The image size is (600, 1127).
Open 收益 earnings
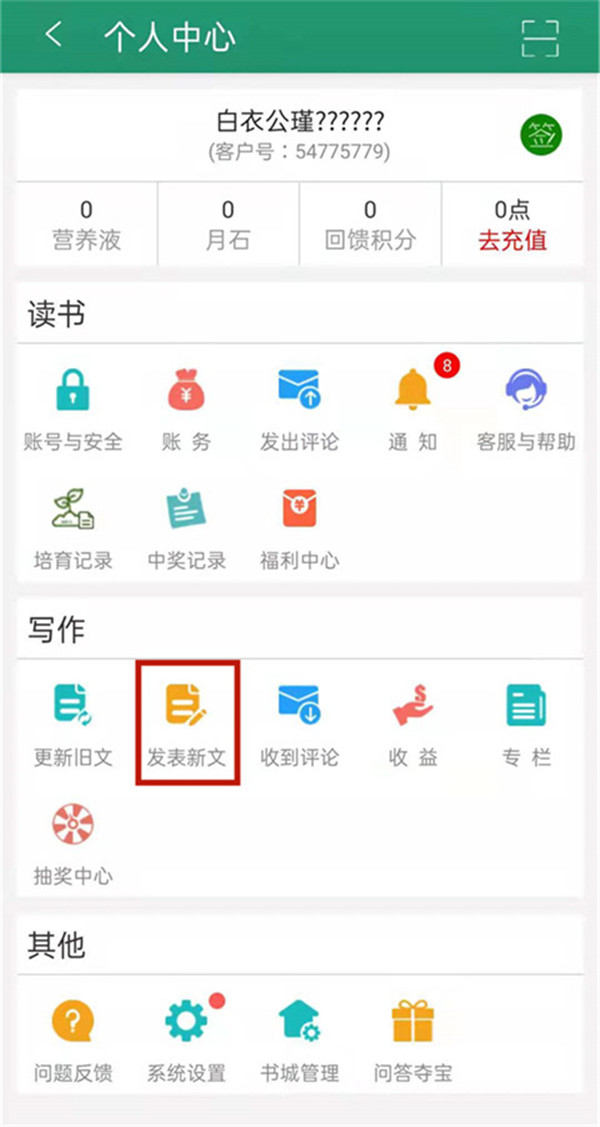[x=413, y=724]
